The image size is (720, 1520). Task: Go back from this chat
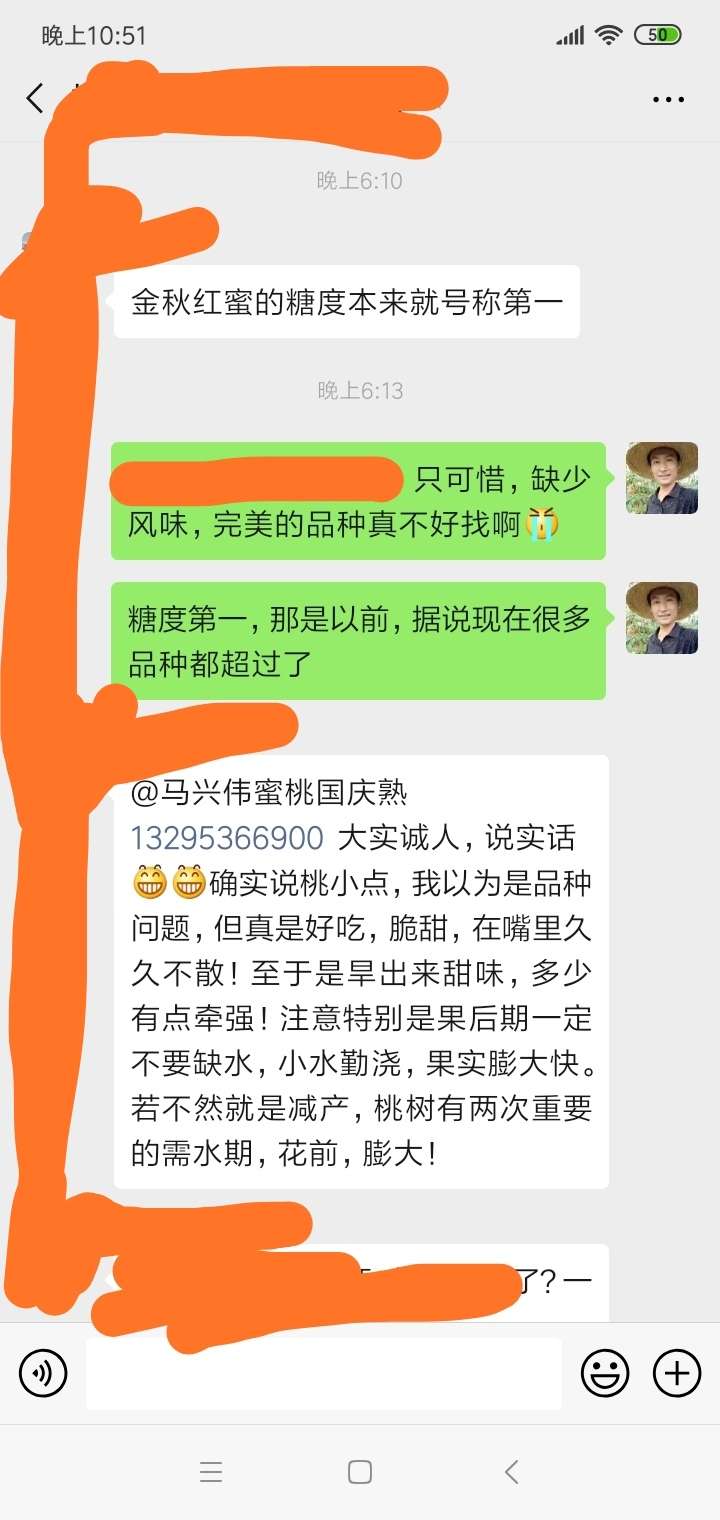[35, 98]
